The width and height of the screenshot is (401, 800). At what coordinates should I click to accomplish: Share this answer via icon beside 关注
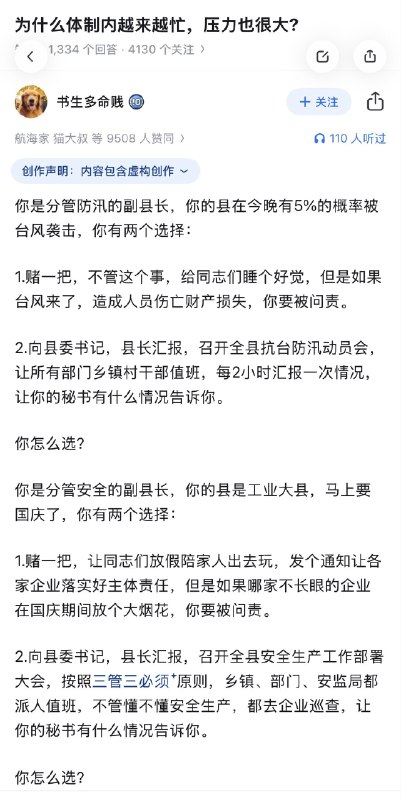click(x=375, y=102)
